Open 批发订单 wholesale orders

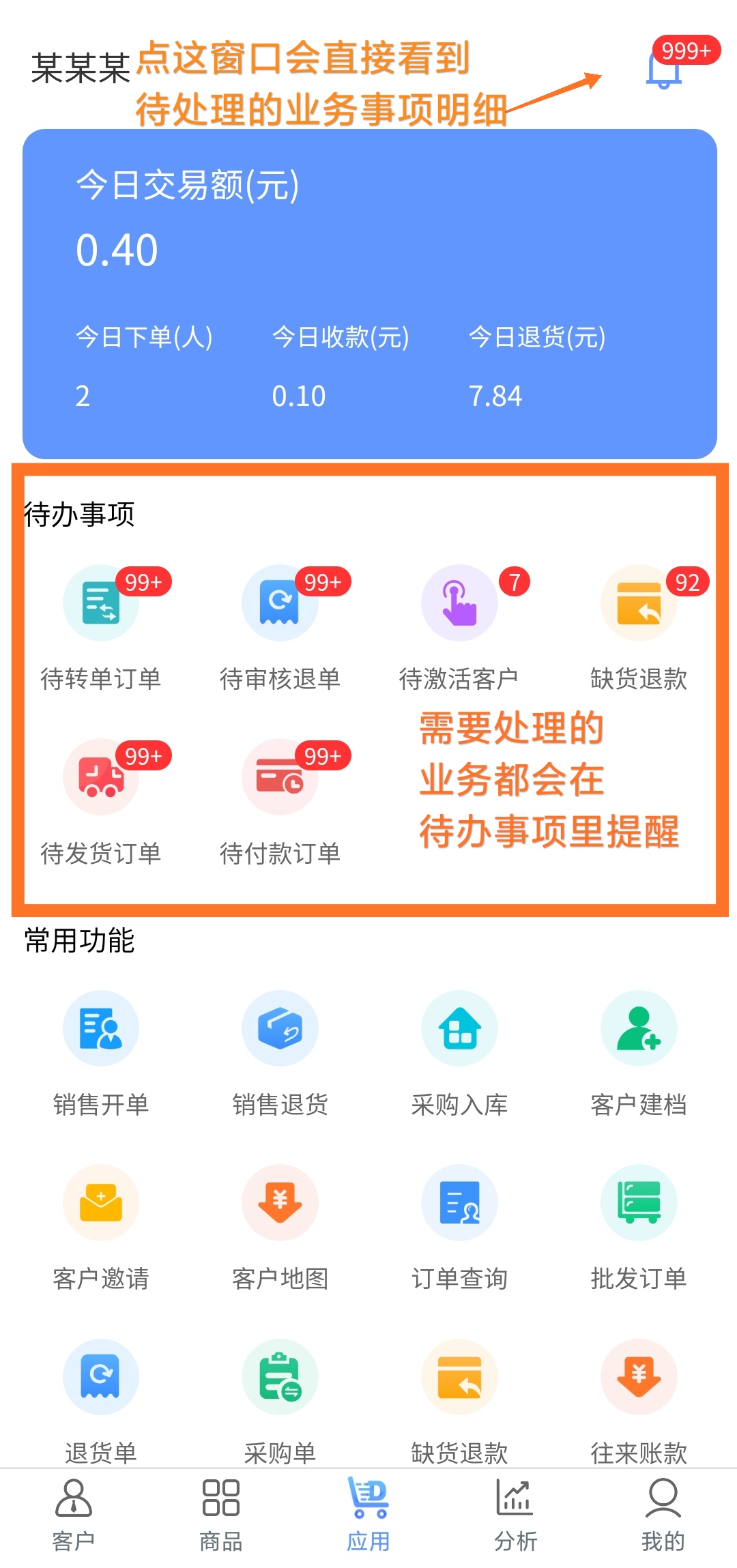(639, 1203)
